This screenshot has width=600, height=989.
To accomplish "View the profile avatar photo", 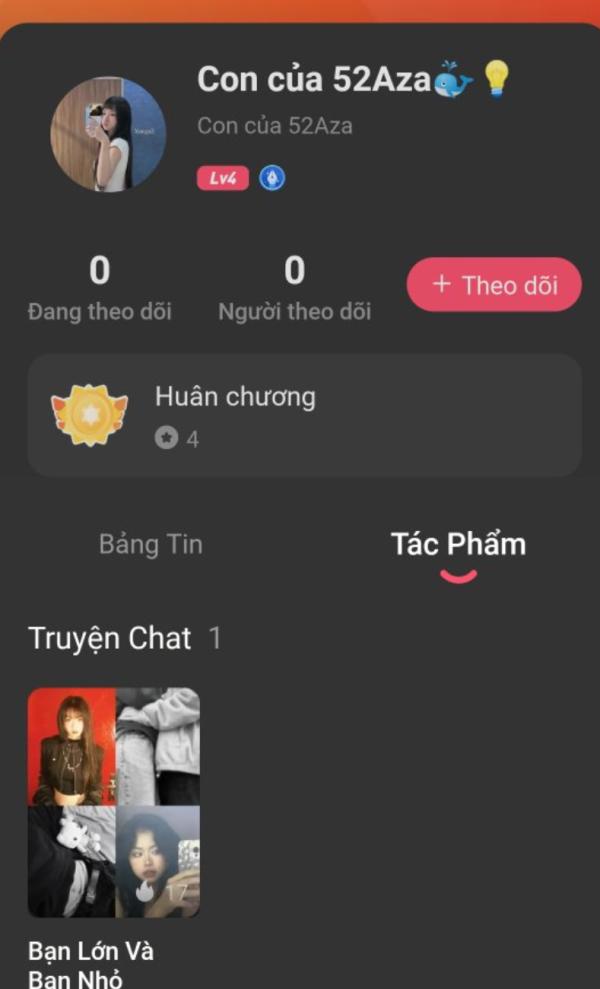I will pyautogui.click(x=108, y=134).
